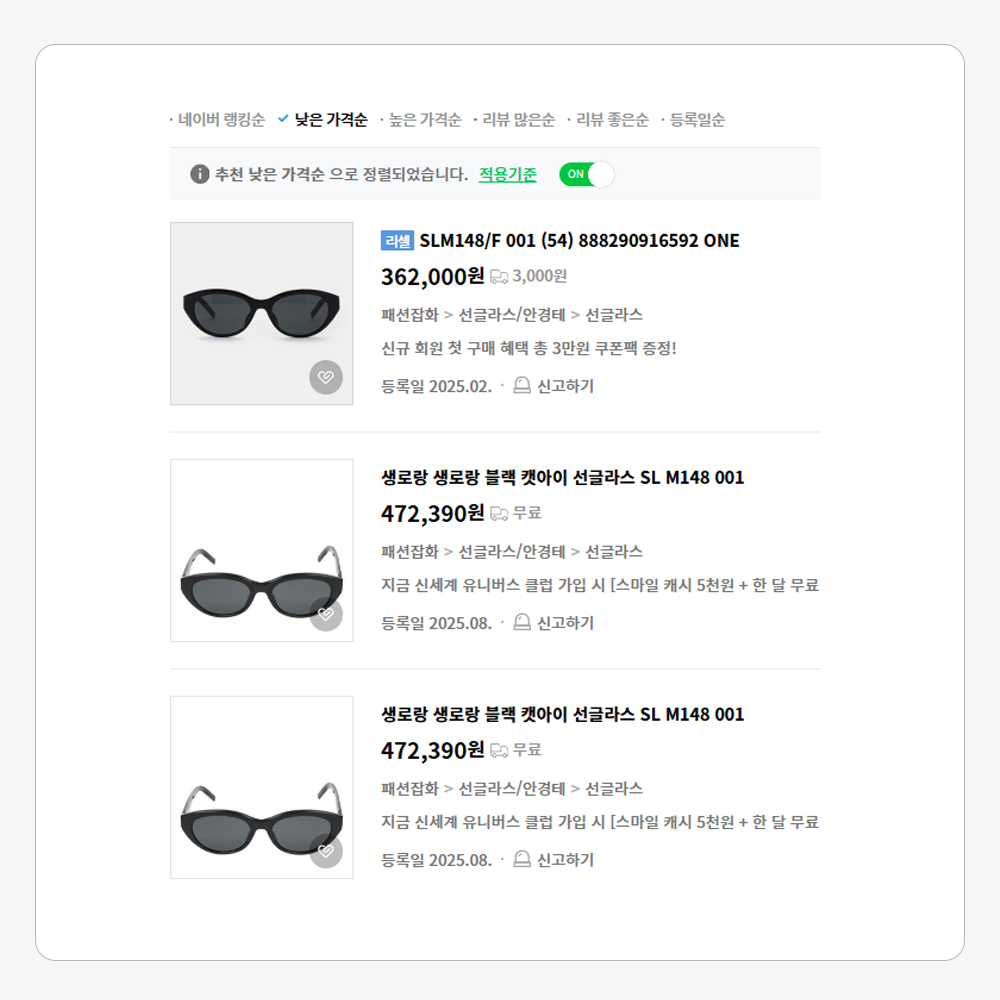The width and height of the screenshot is (1000, 1000).
Task: Open 선글라스/안경테 category in SLM148/F 001 listing
Action: (x=511, y=314)
